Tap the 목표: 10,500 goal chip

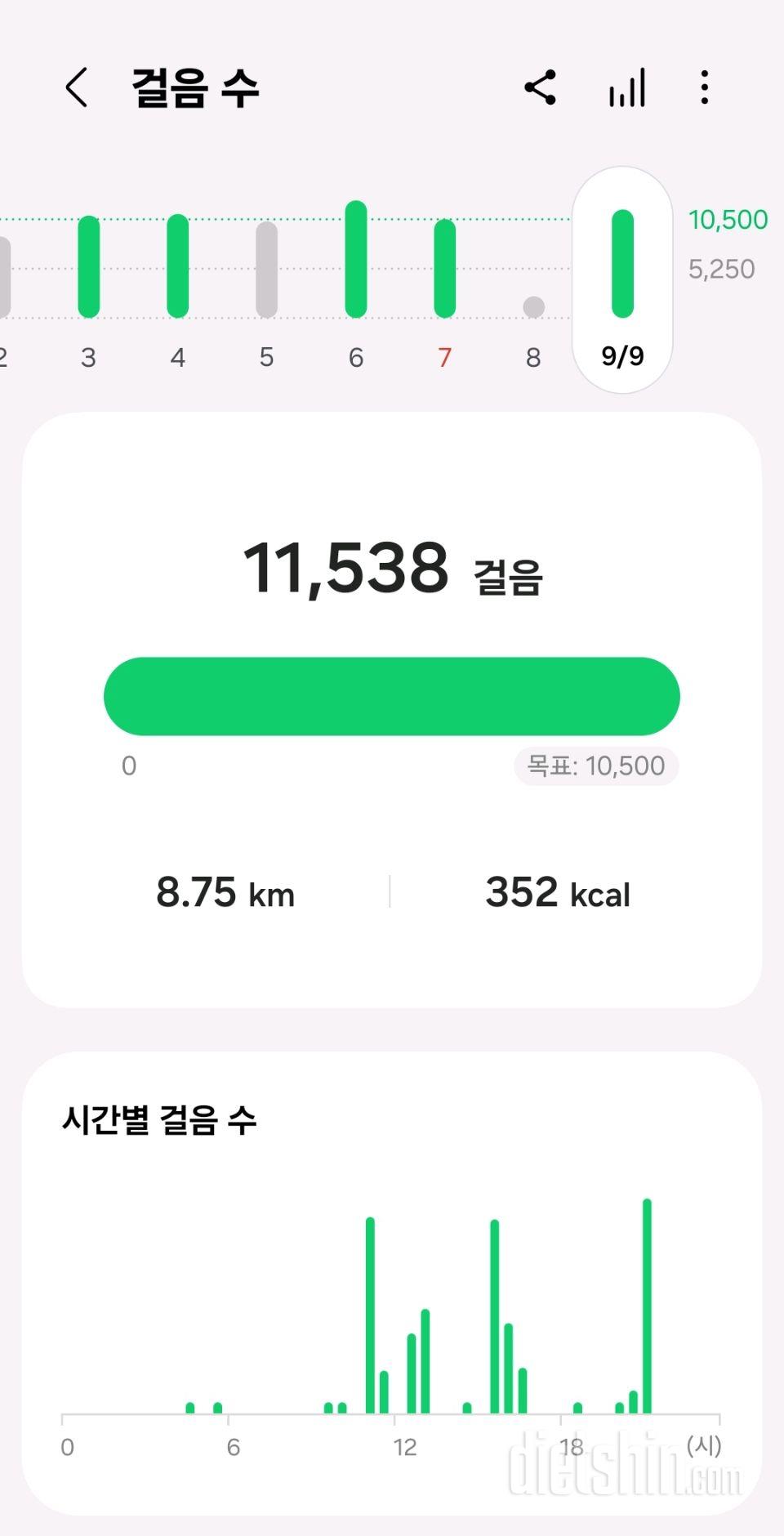[596, 766]
